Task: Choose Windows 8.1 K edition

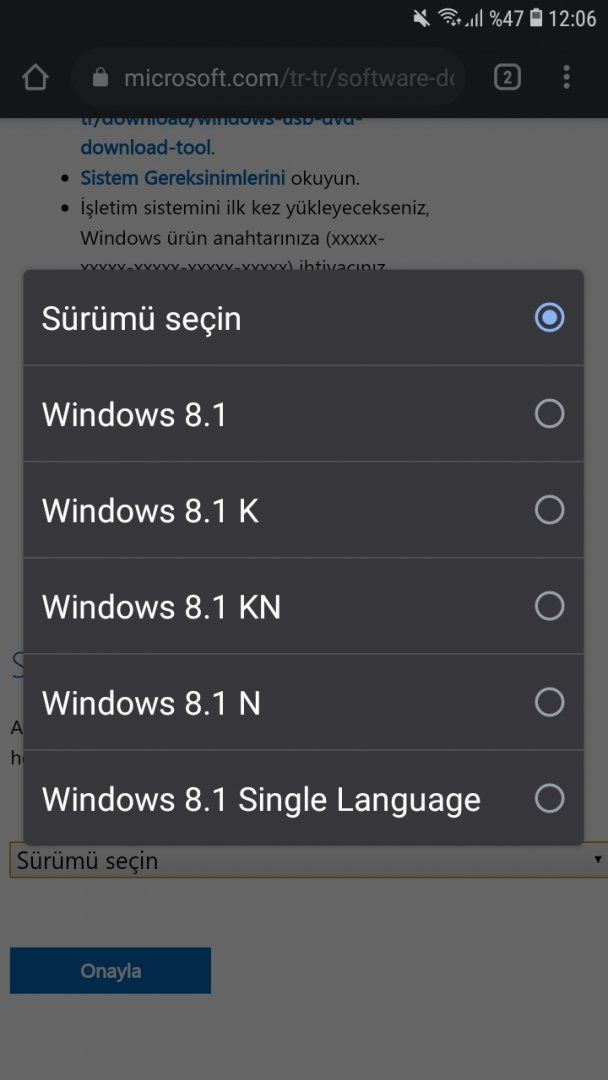Action: point(303,510)
